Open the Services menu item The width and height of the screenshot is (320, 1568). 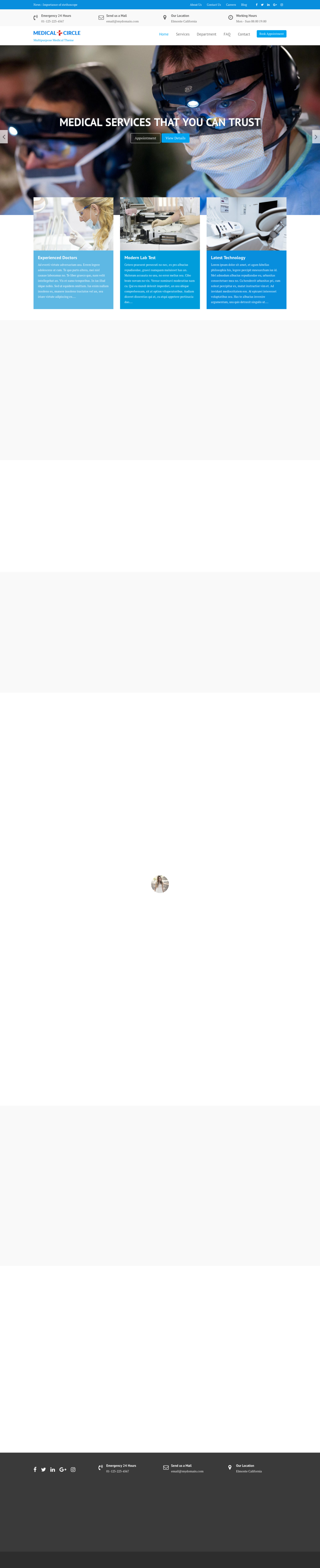coord(182,34)
